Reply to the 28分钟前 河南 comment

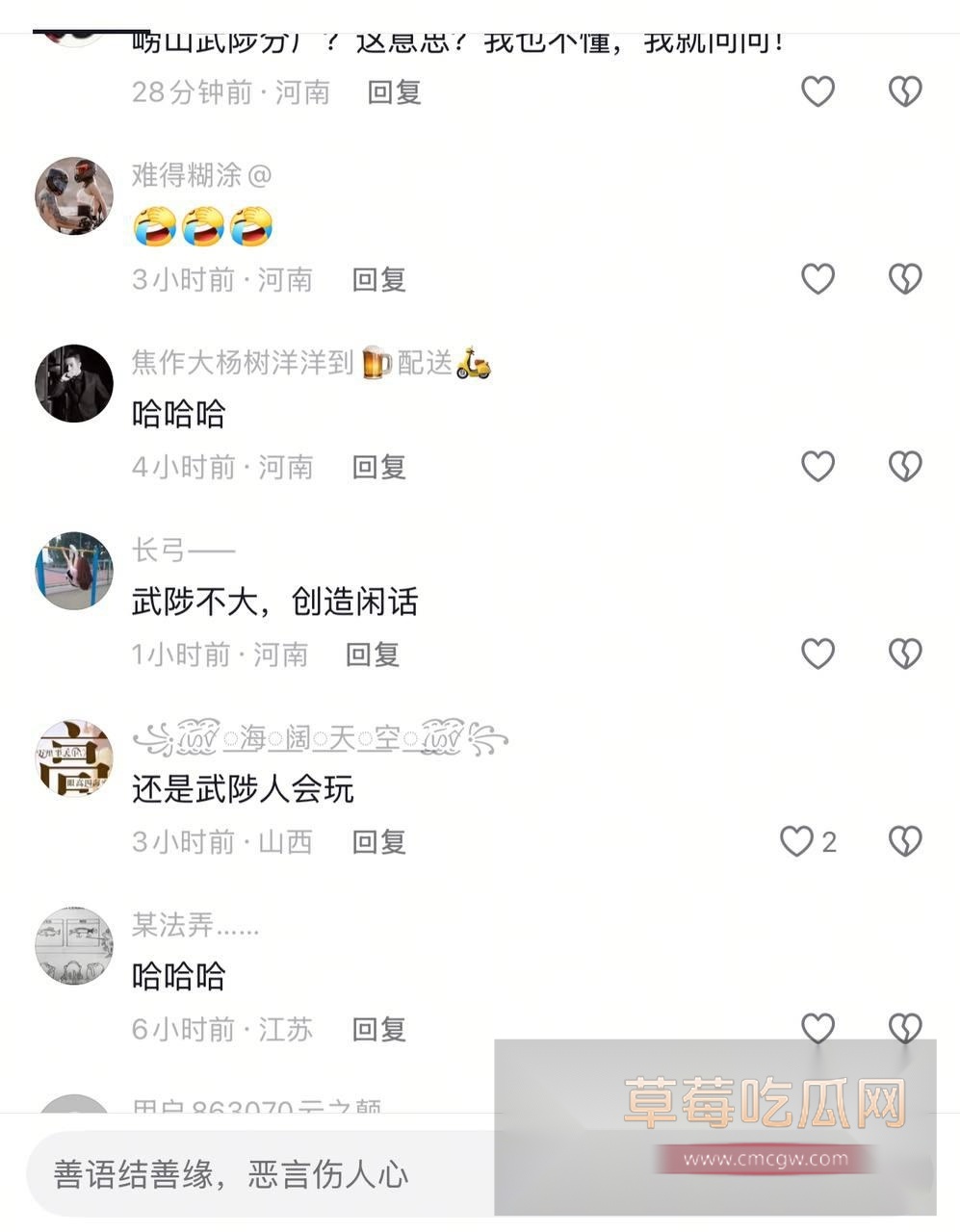pos(394,92)
